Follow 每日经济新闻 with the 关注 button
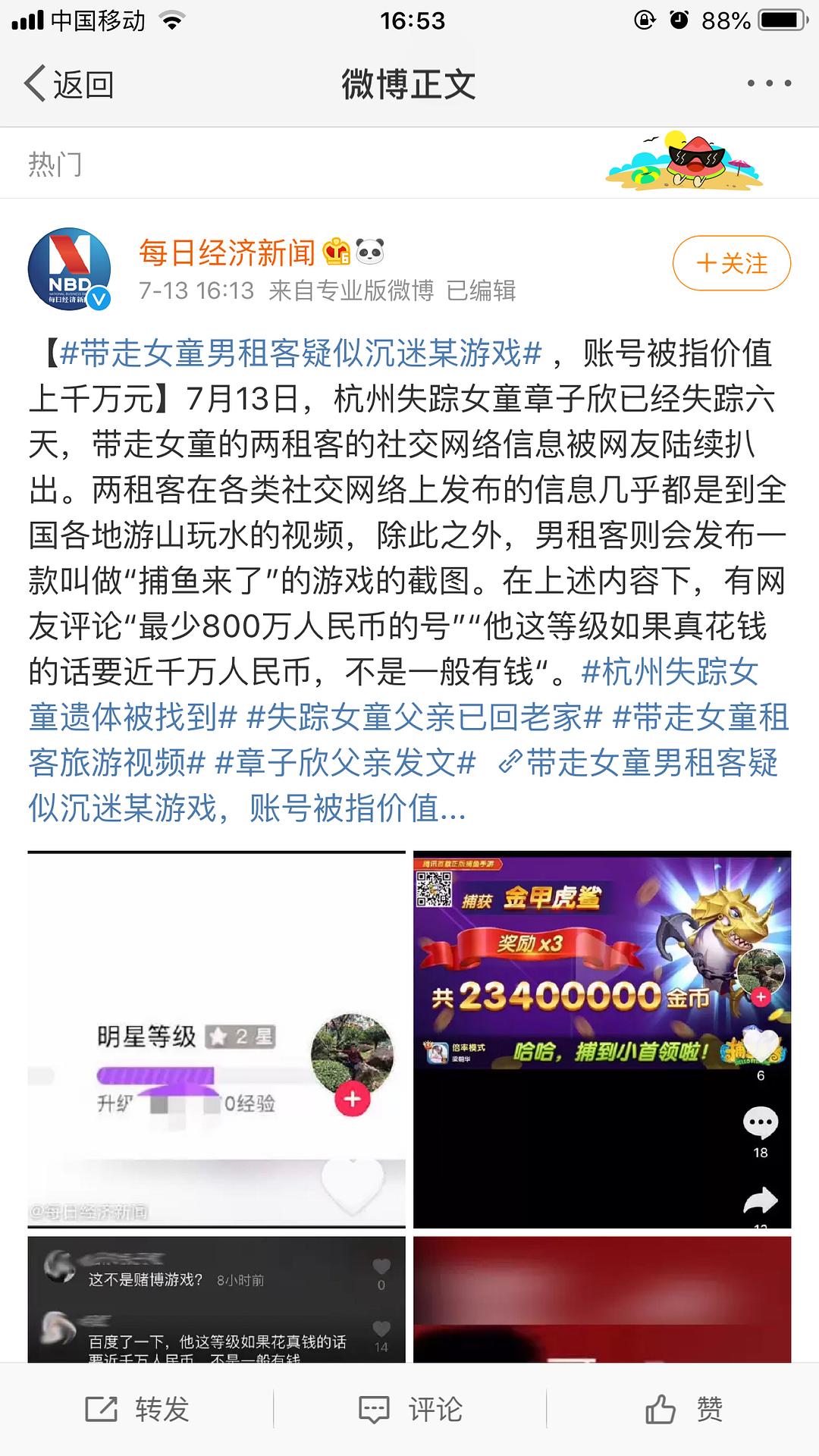This screenshot has width=819, height=1456. pyautogui.click(x=732, y=263)
